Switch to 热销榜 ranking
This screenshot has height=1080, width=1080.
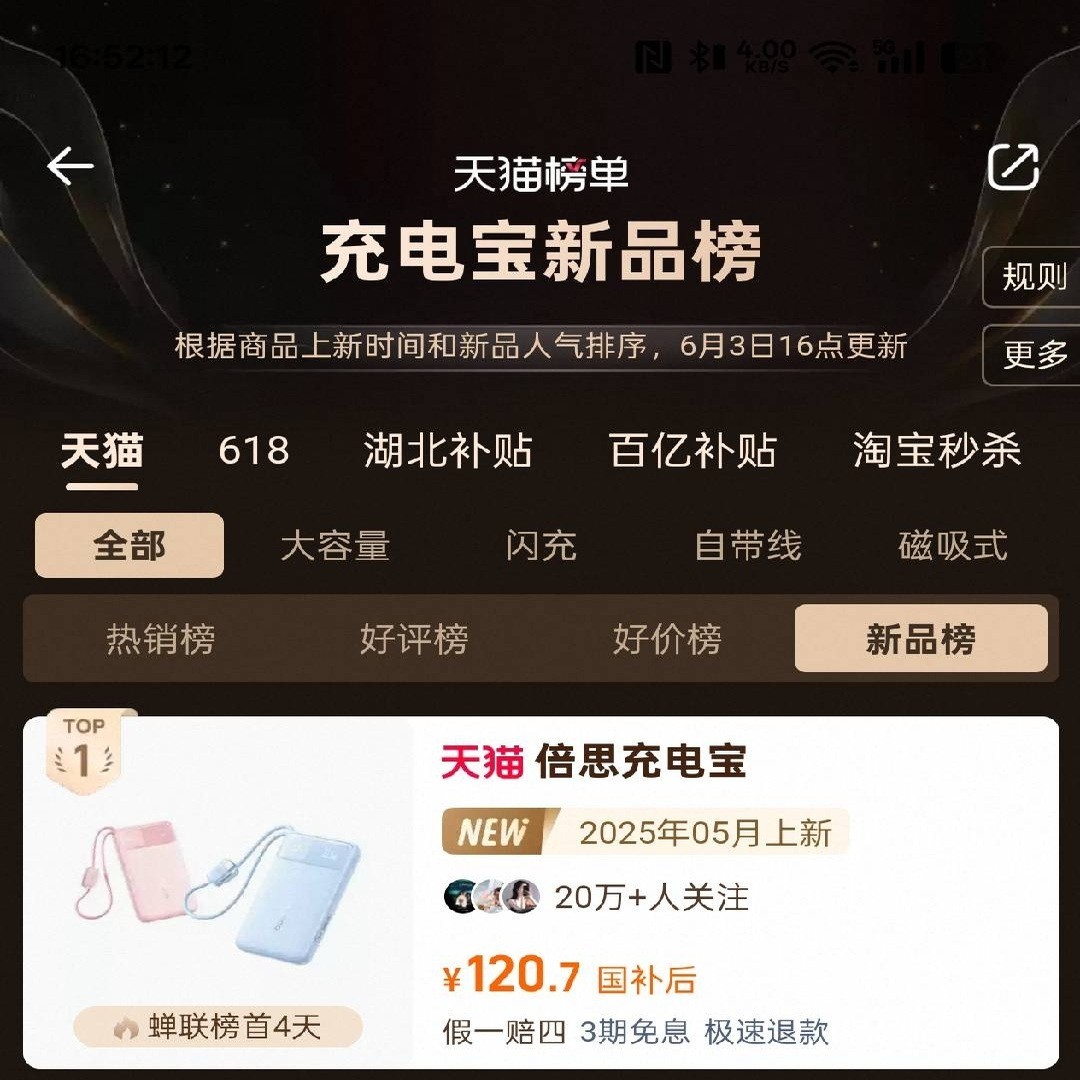coord(161,639)
